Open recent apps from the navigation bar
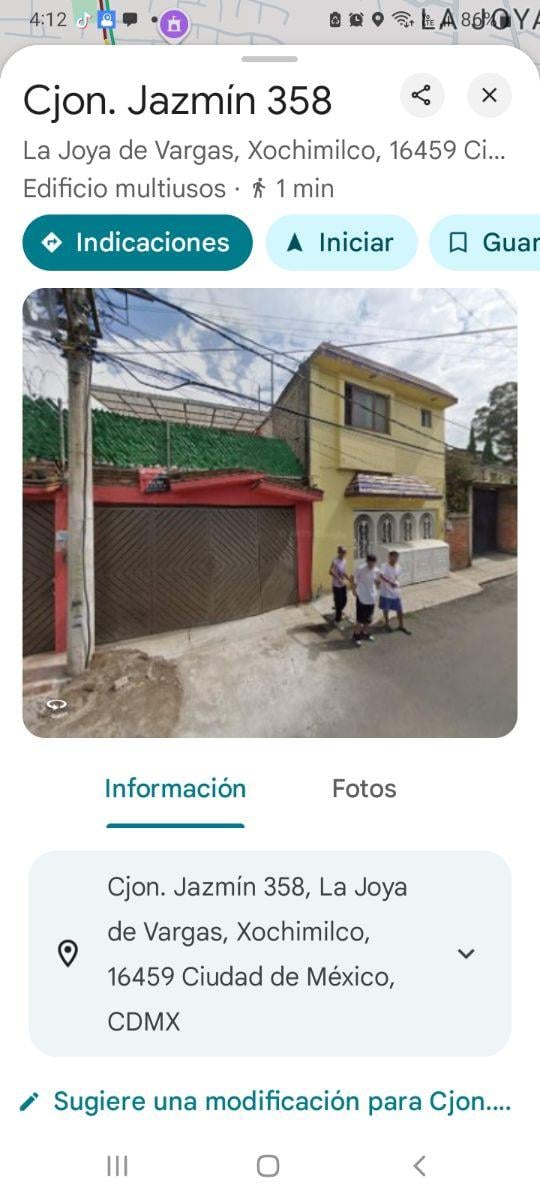Screen dimensions: 540x1200 (x=117, y=1165)
